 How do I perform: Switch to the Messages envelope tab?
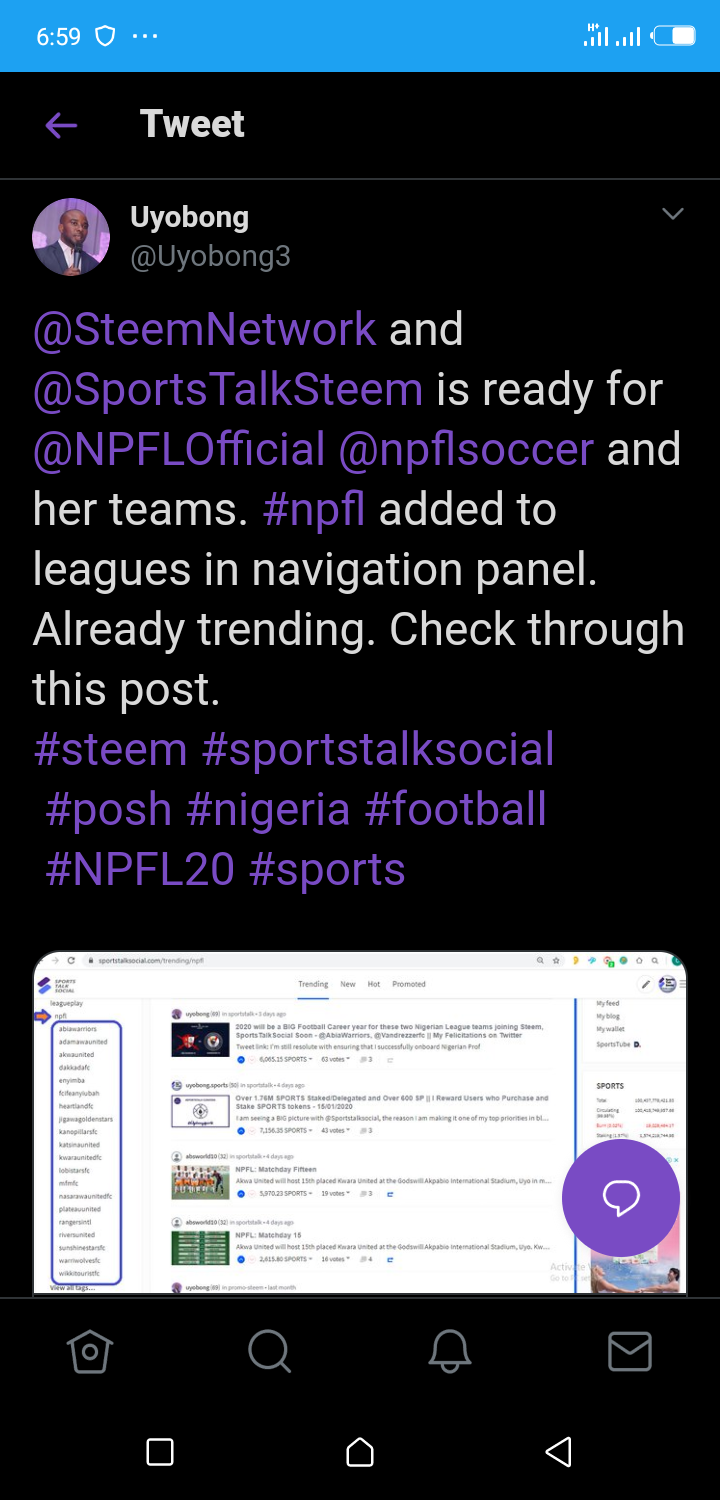(x=630, y=1352)
